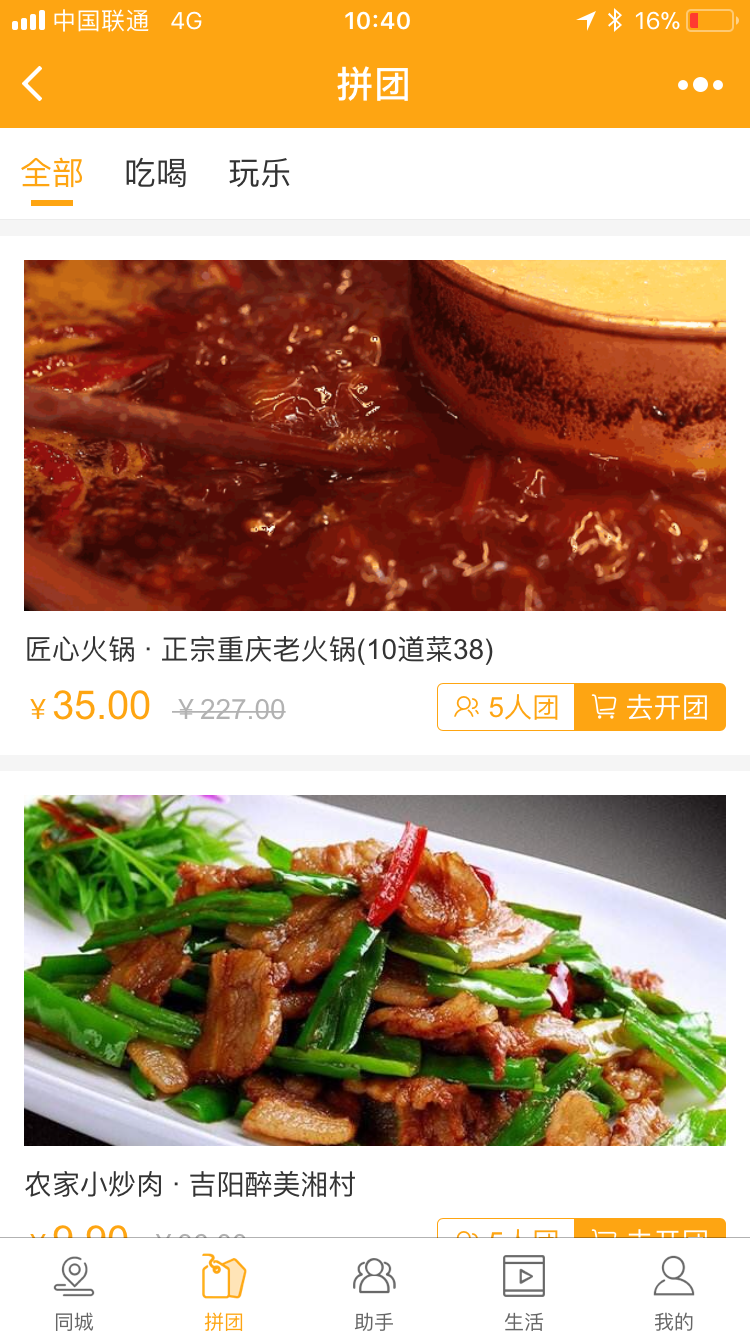Image resolution: width=750 pixels, height=1334 pixels.
Task: Select the 全部 category tab
Action: [x=52, y=173]
